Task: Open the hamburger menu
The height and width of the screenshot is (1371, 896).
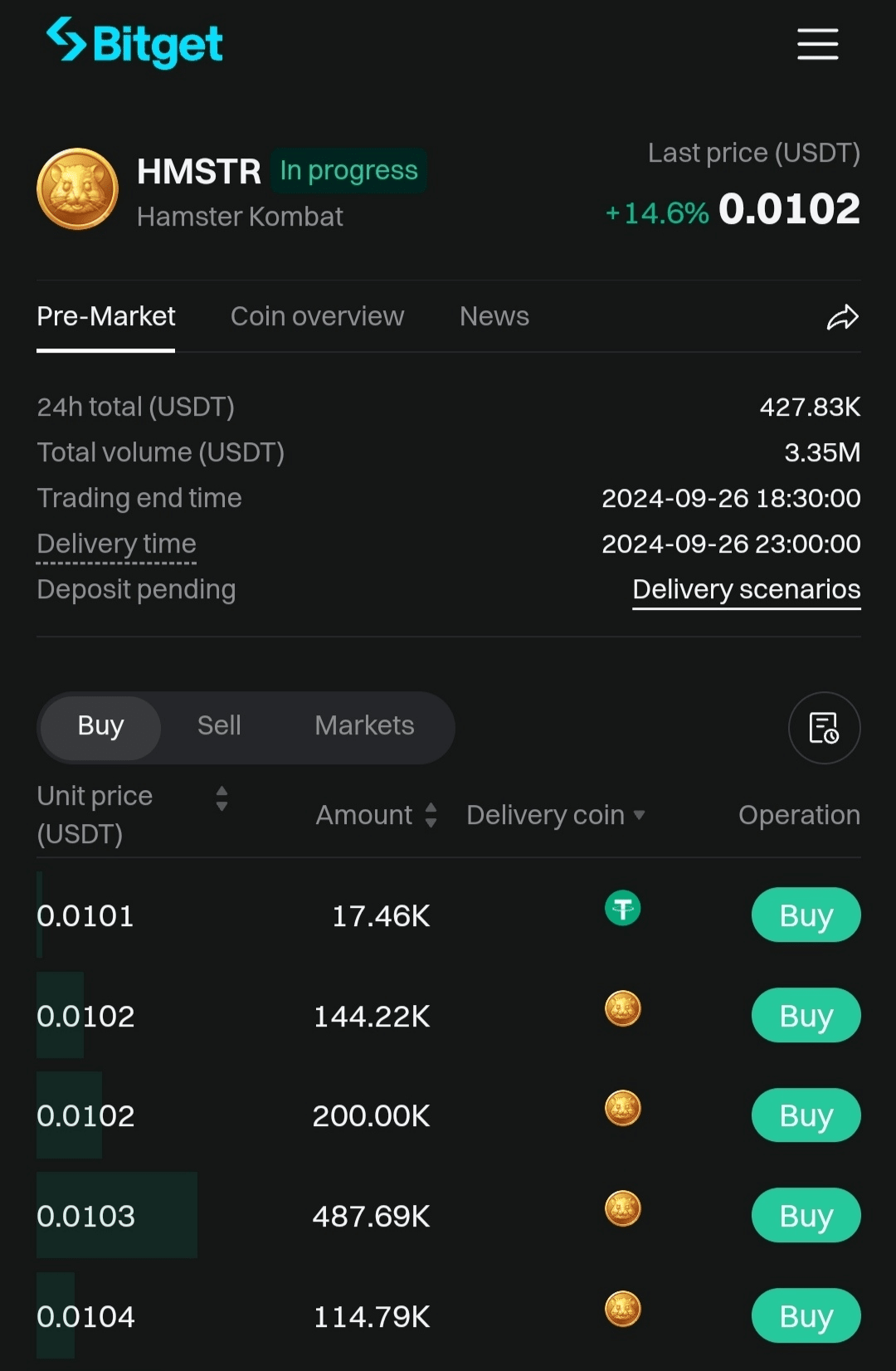Action: (817, 44)
